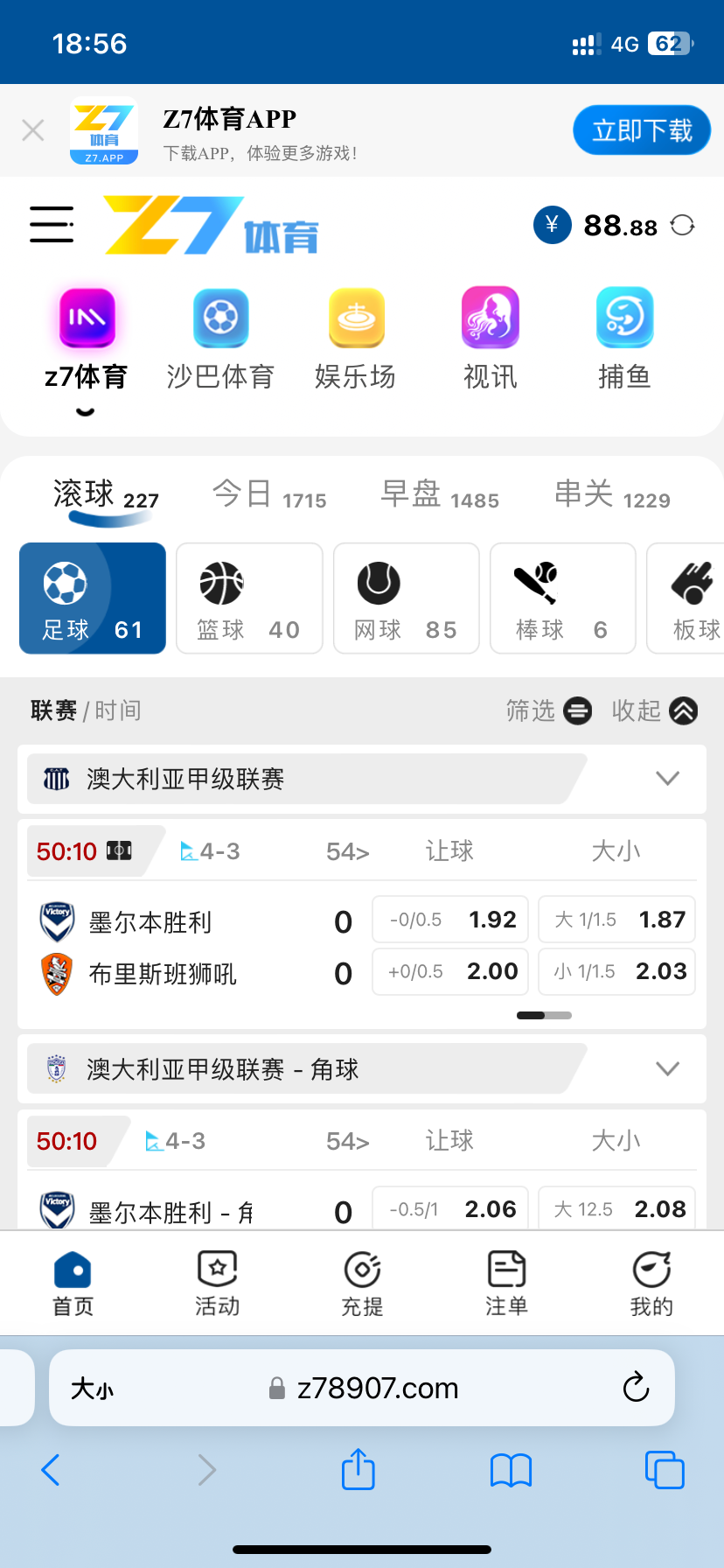Image resolution: width=724 pixels, height=1568 pixels.
Task: Tap the 立即下载 download button
Action: pyautogui.click(x=642, y=129)
